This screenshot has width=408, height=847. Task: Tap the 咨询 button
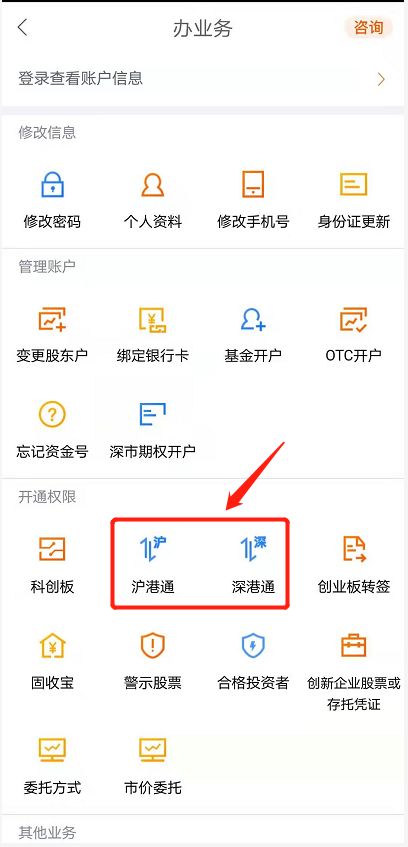[369, 28]
